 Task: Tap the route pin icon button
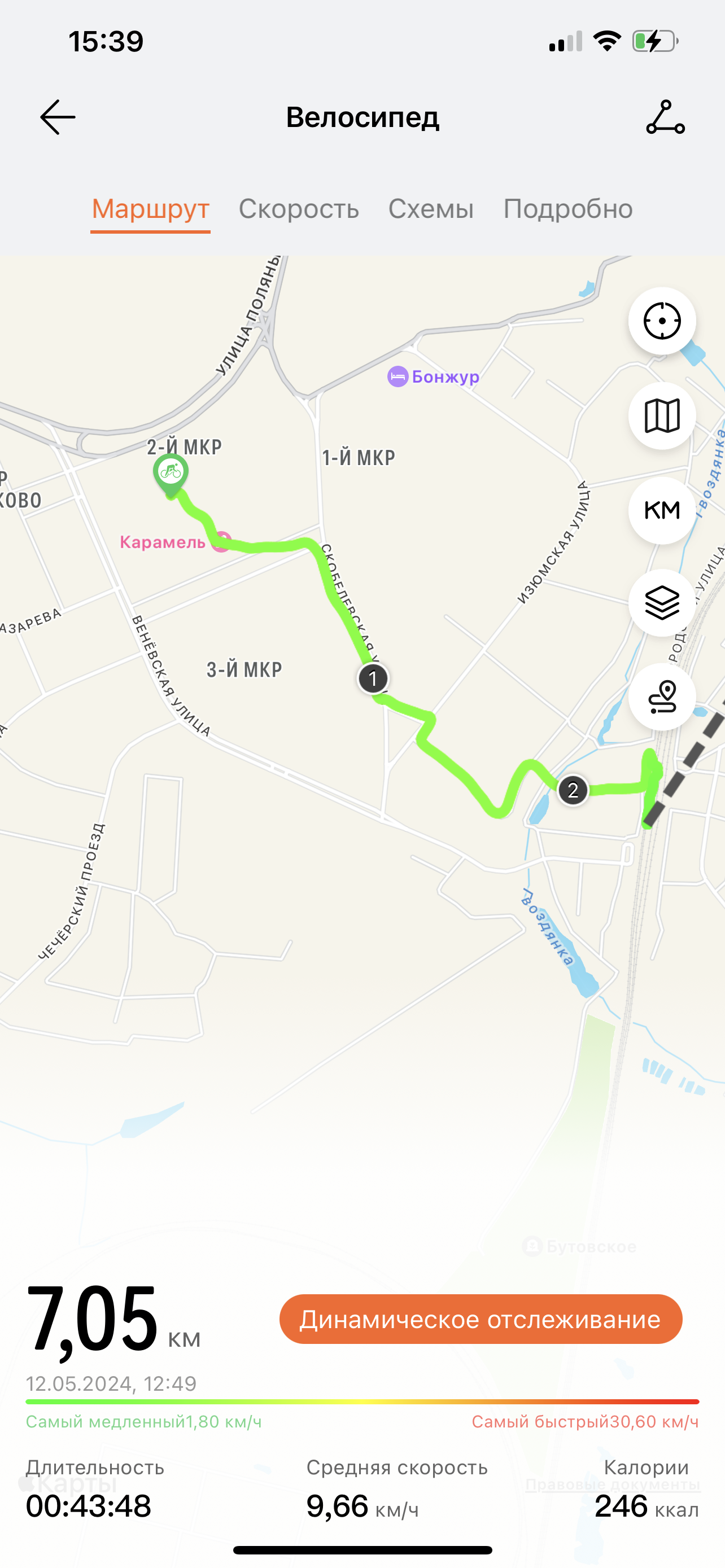[x=662, y=697]
